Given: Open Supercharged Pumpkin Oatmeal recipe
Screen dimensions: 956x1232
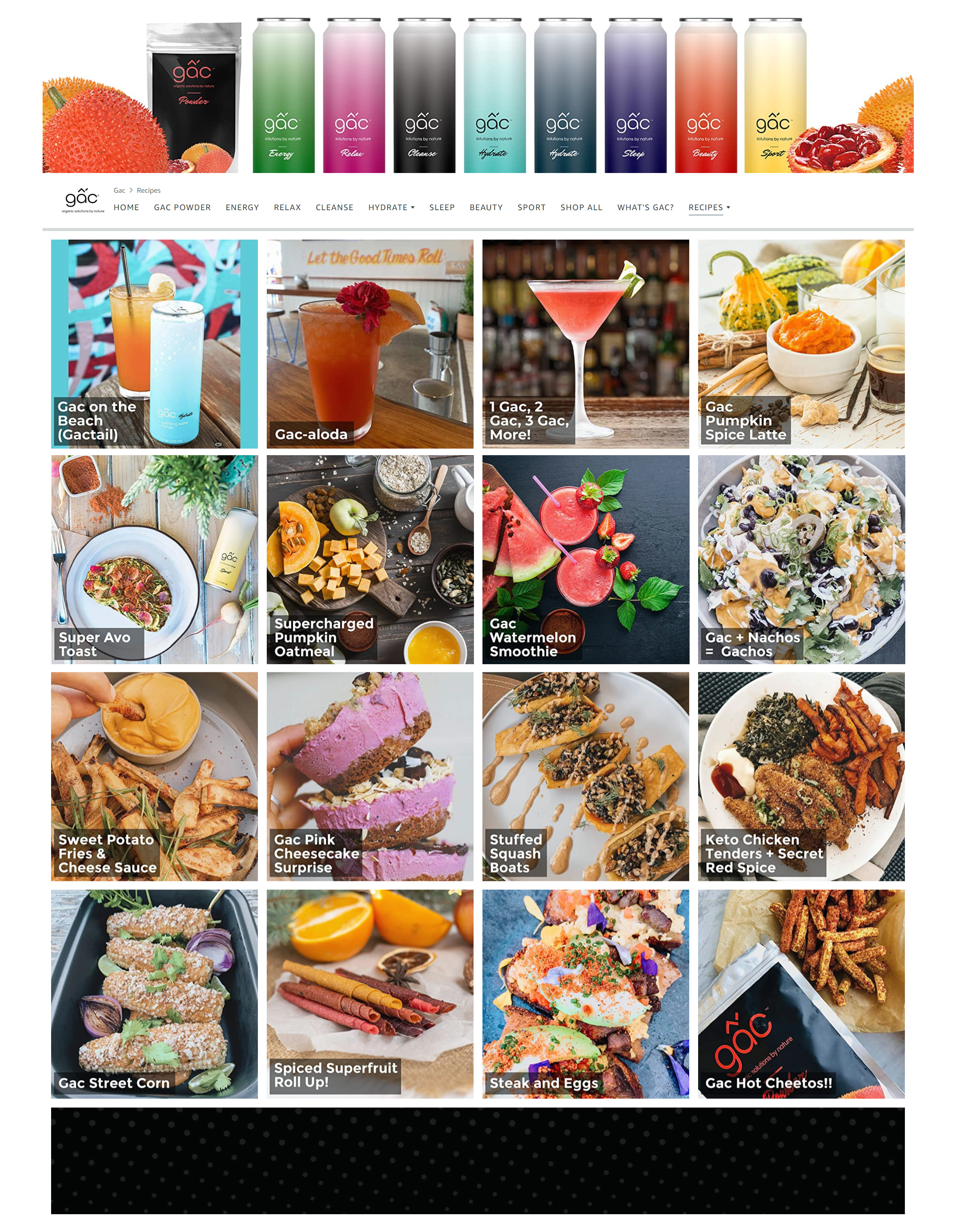Looking at the screenshot, I should click(x=370, y=560).
